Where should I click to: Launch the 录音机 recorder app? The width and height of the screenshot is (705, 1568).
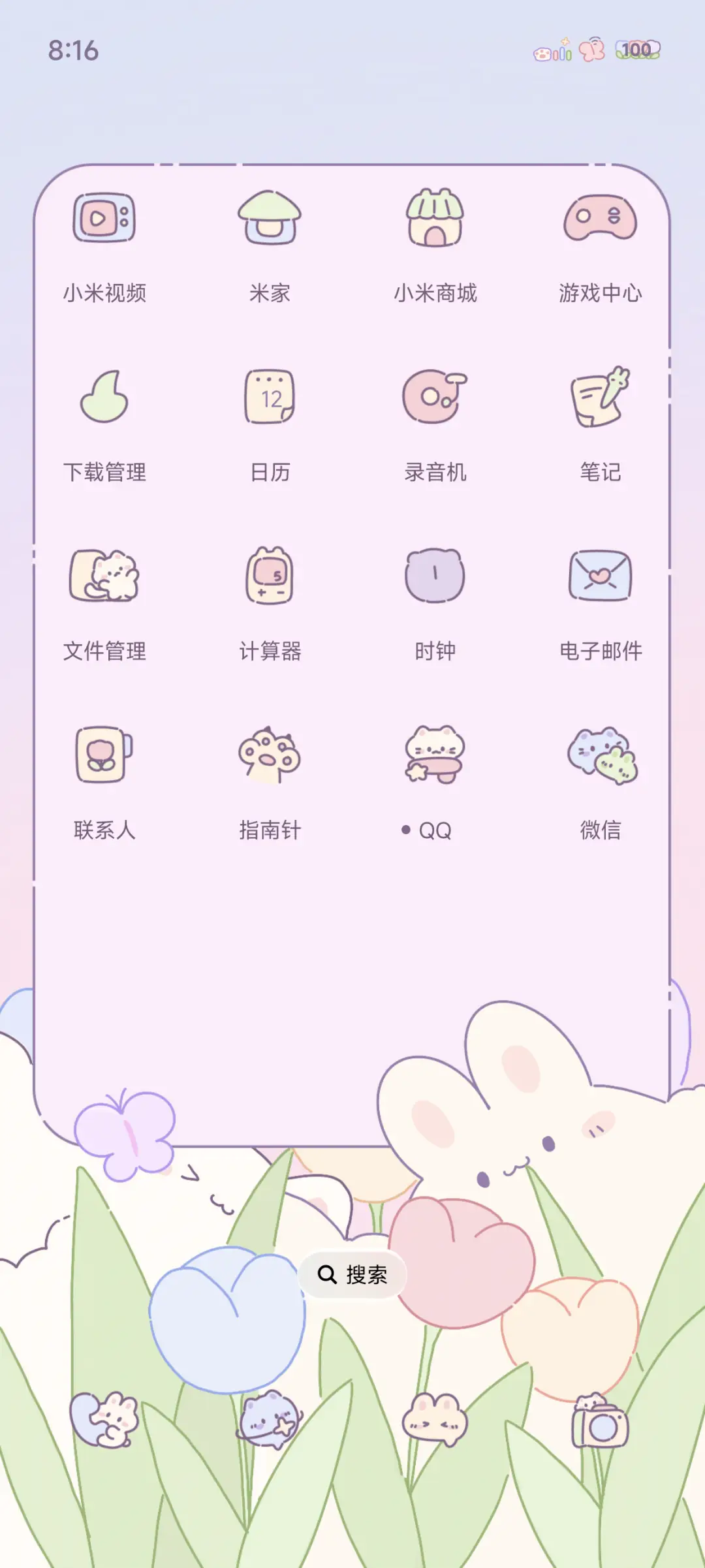(435, 398)
